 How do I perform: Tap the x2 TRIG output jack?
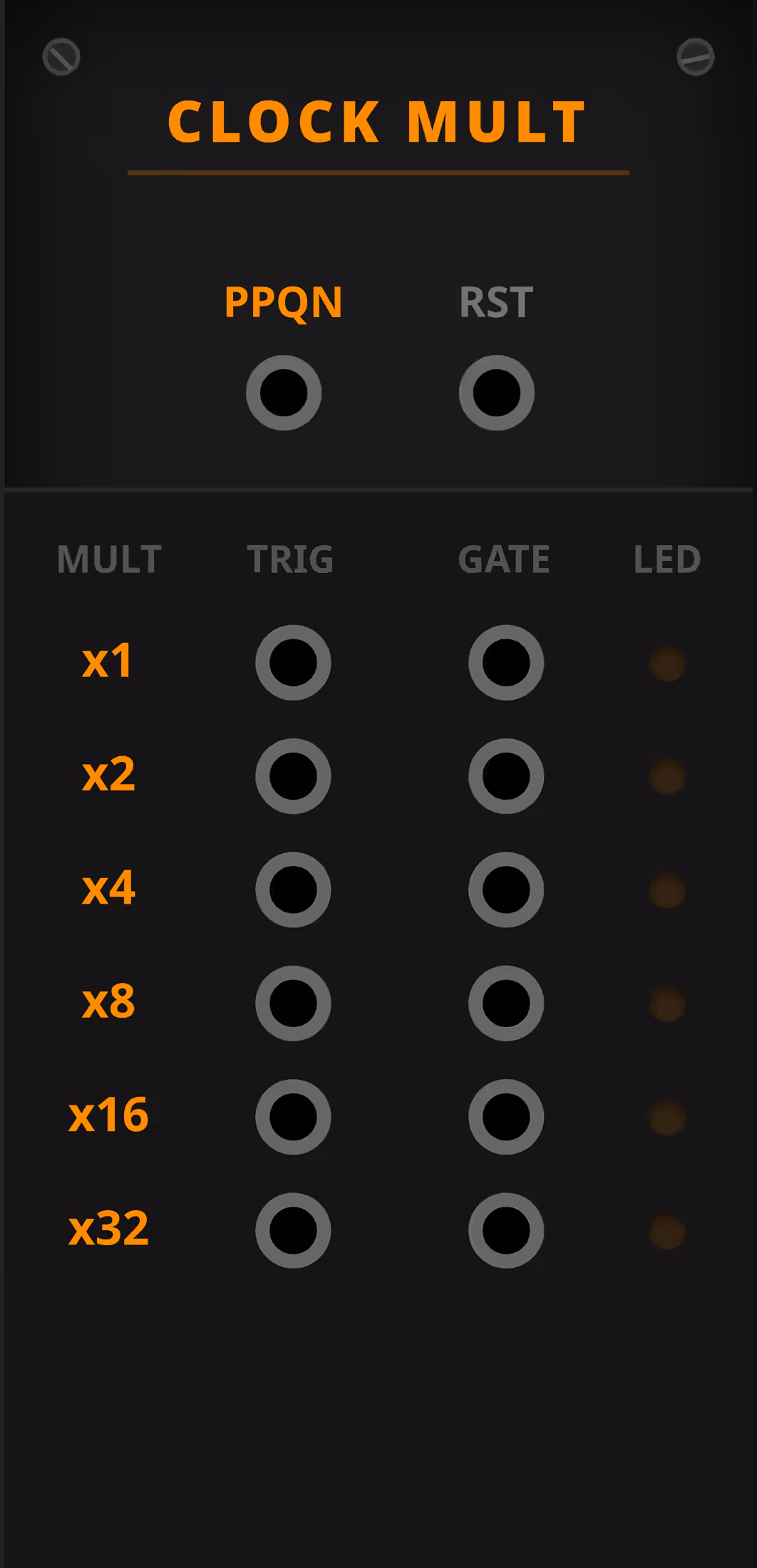pyautogui.click(x=293, y=776)
